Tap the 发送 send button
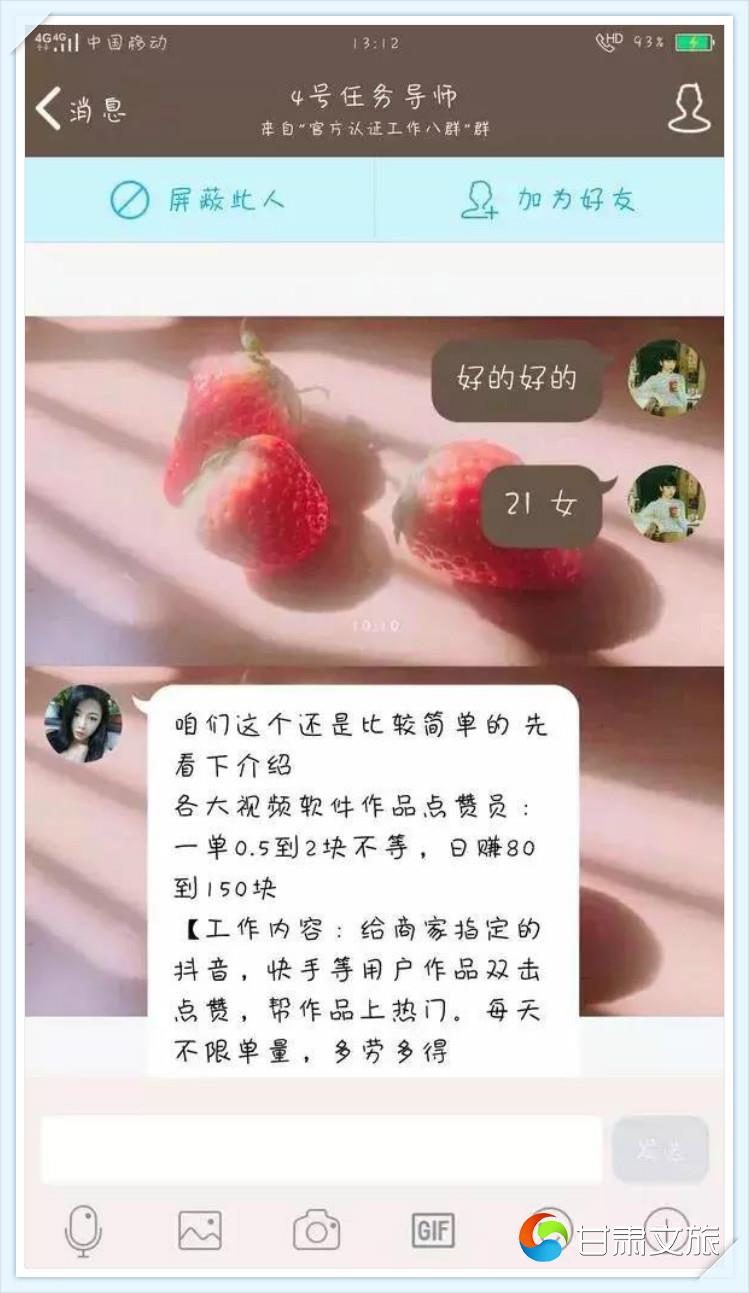This screenshot has height=1293, width=749. [x=660, y=1150]
